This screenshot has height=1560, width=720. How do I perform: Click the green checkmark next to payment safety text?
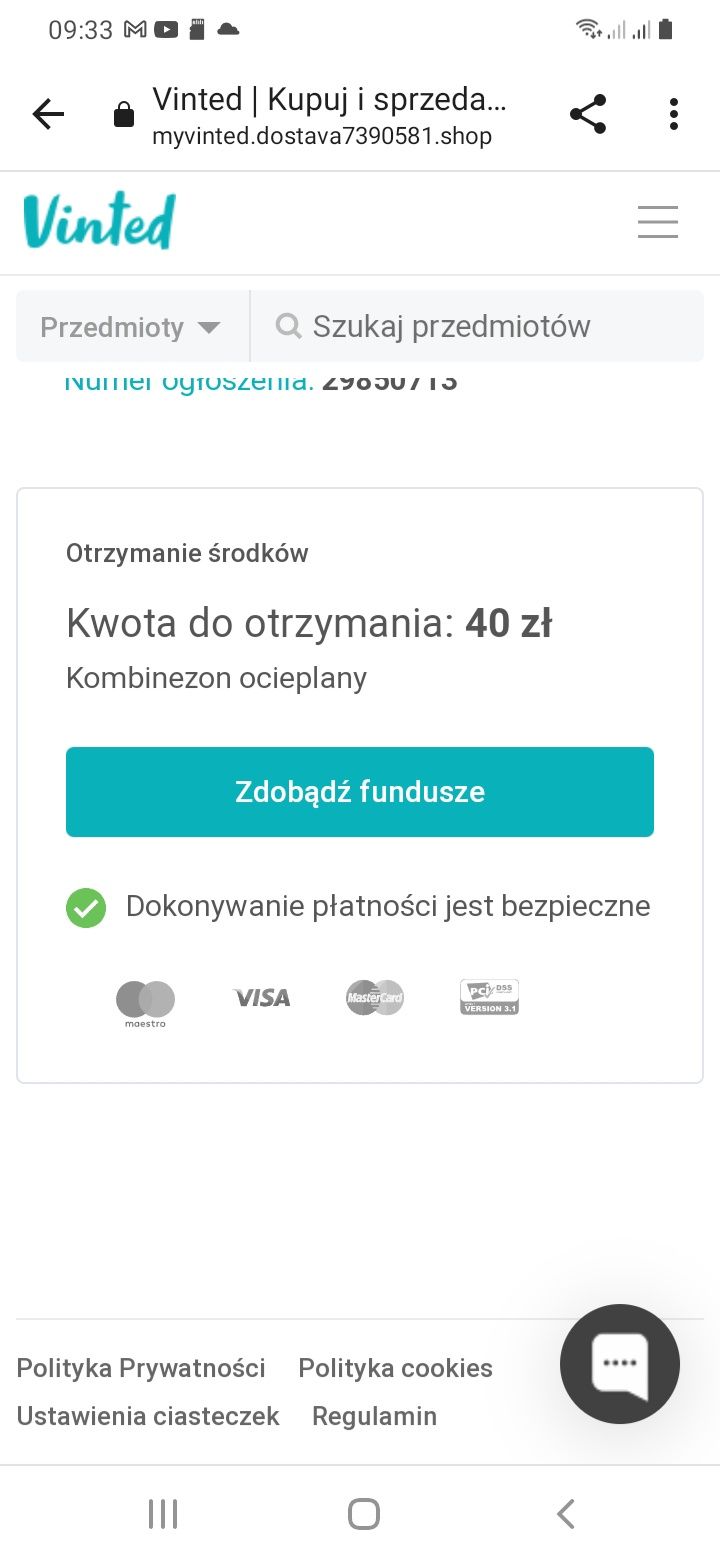86,907
